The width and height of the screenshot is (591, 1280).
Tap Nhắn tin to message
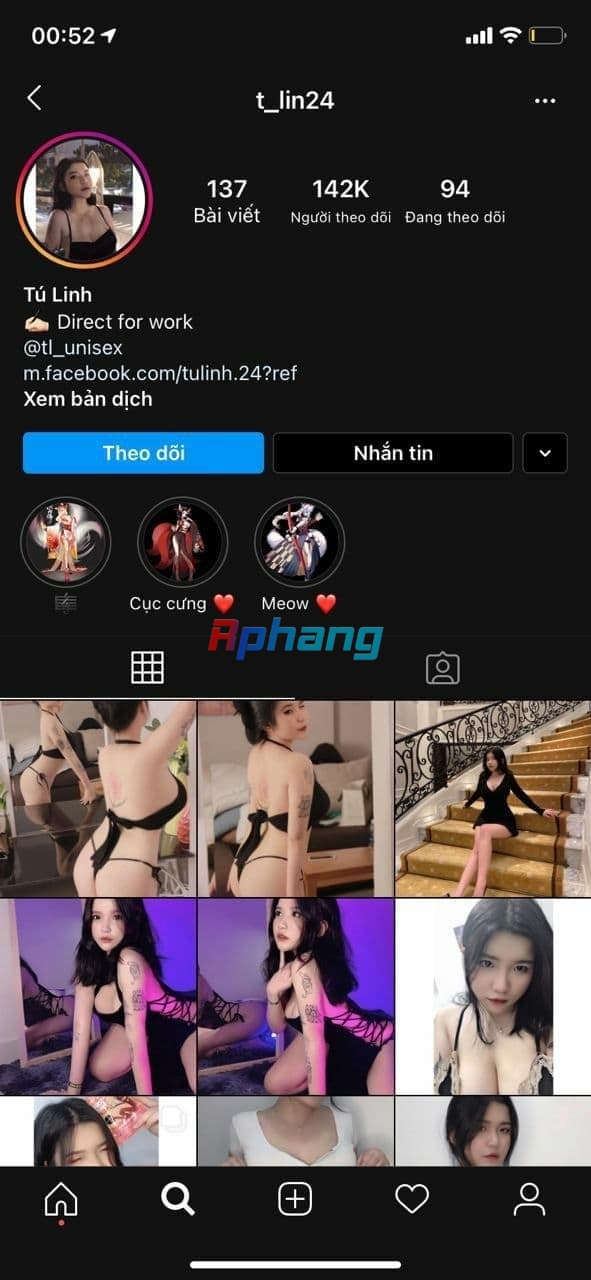(x=393, y=453)
